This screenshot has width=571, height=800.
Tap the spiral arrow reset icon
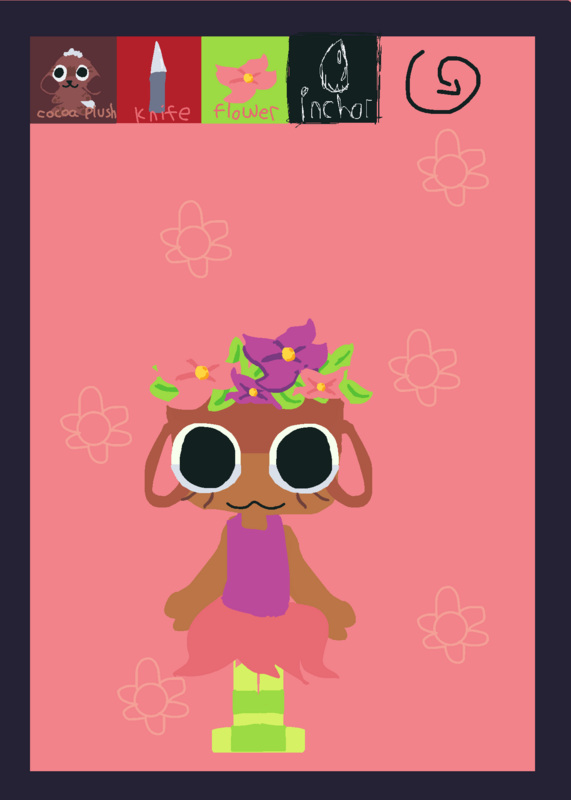[x=443, y=82]
